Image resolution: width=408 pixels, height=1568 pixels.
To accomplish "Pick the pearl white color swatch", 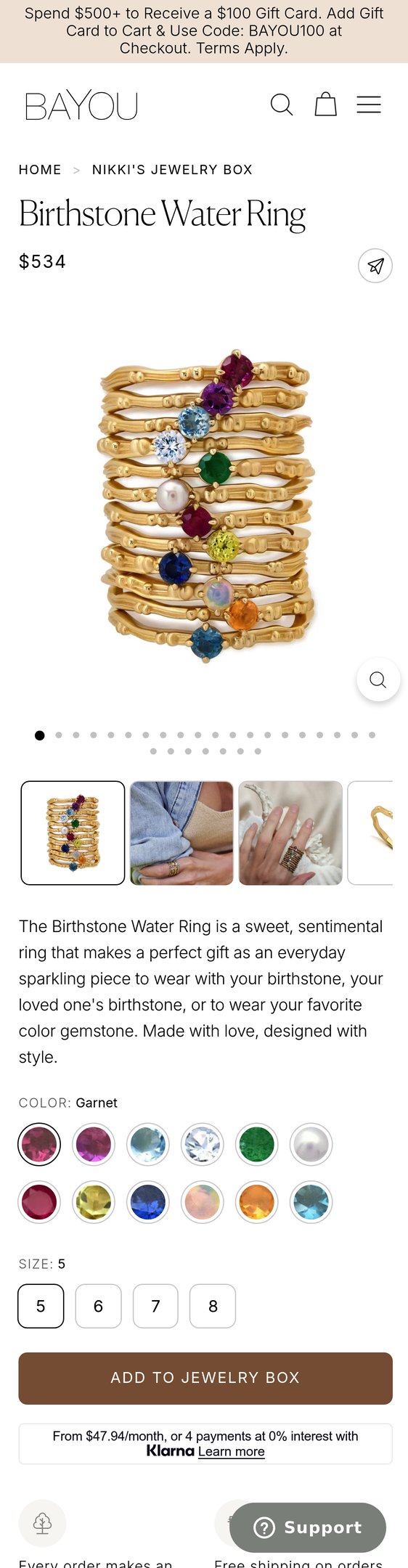I will (x=311, y=1144).
